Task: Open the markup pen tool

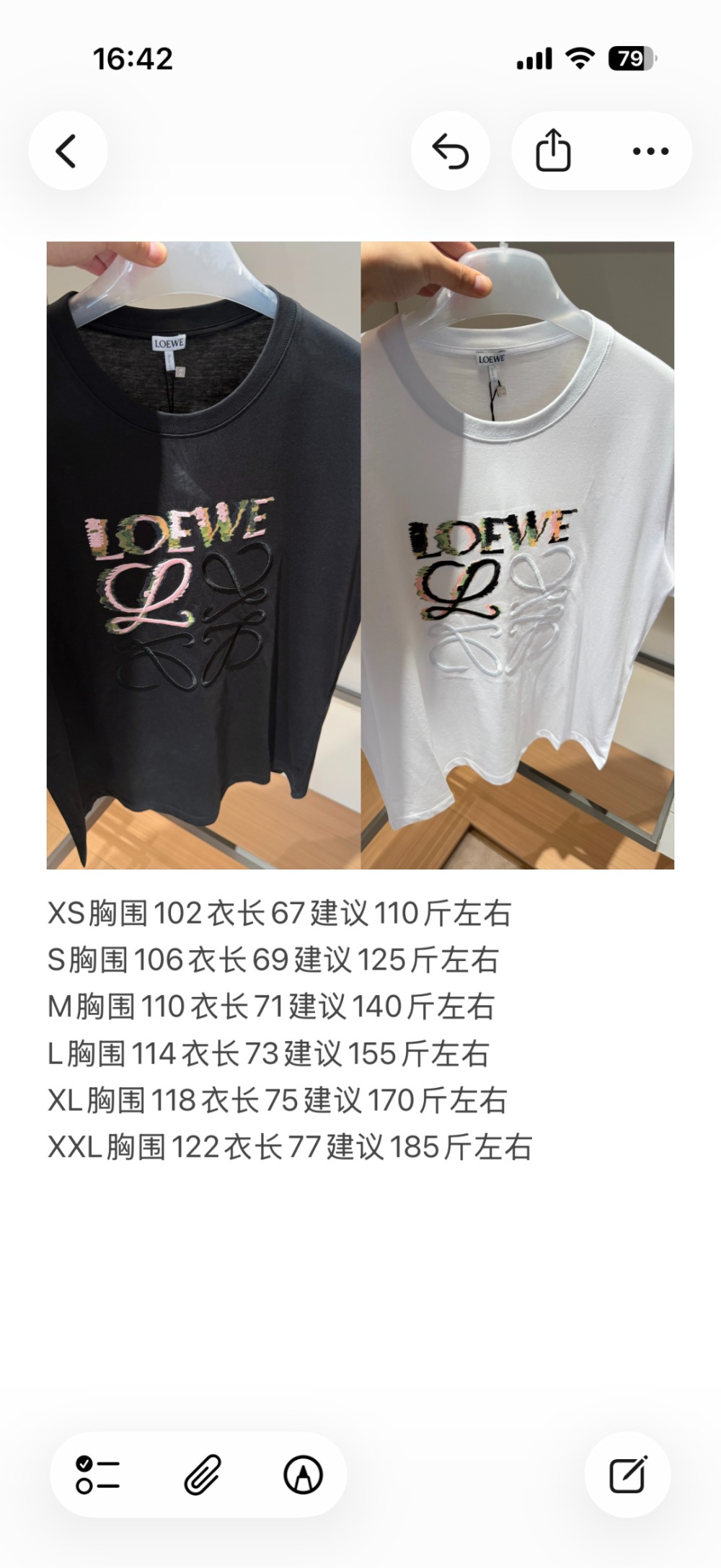Action: coord(304,1475)
